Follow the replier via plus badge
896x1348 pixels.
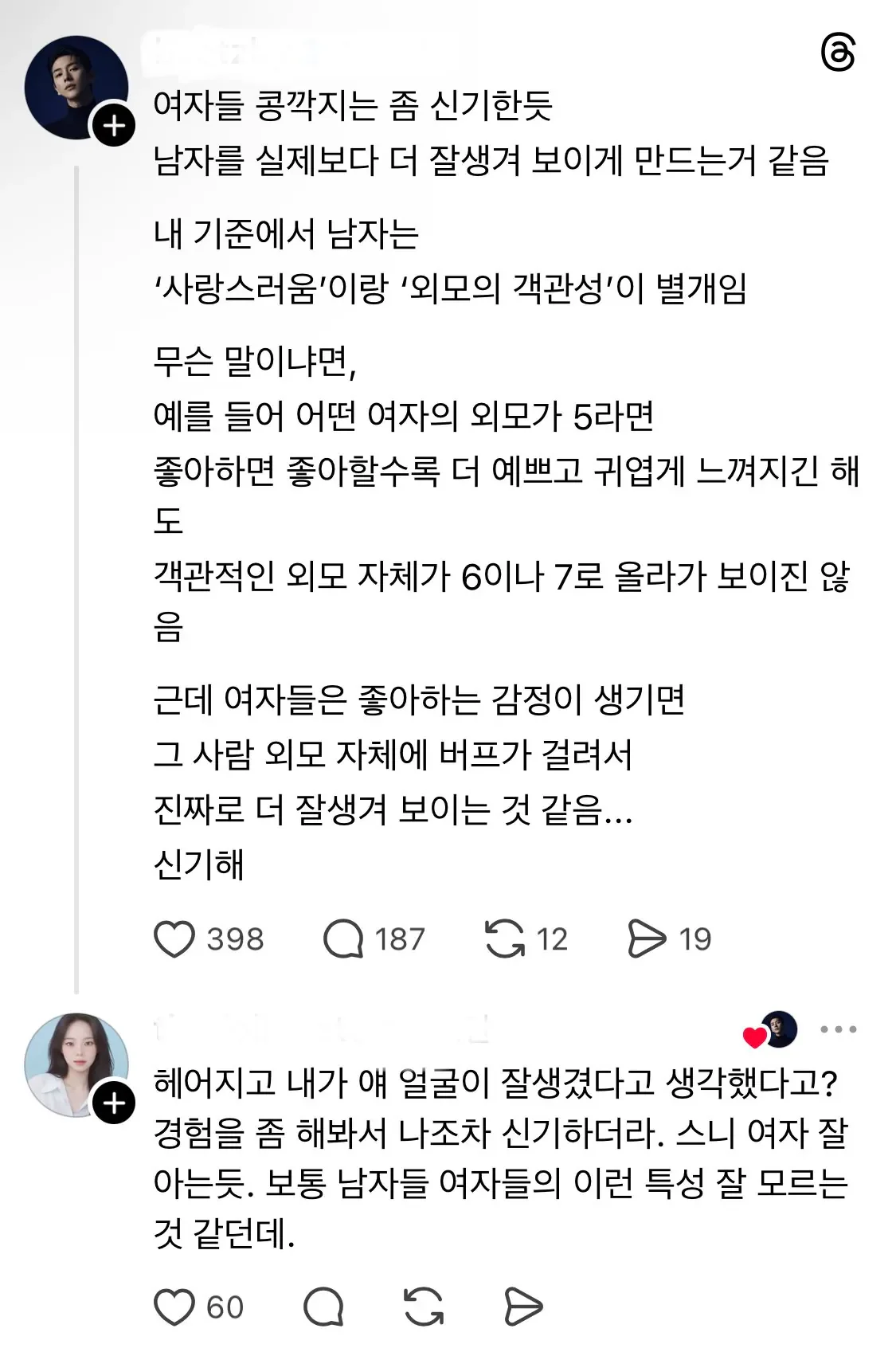tap(113, 1103)
